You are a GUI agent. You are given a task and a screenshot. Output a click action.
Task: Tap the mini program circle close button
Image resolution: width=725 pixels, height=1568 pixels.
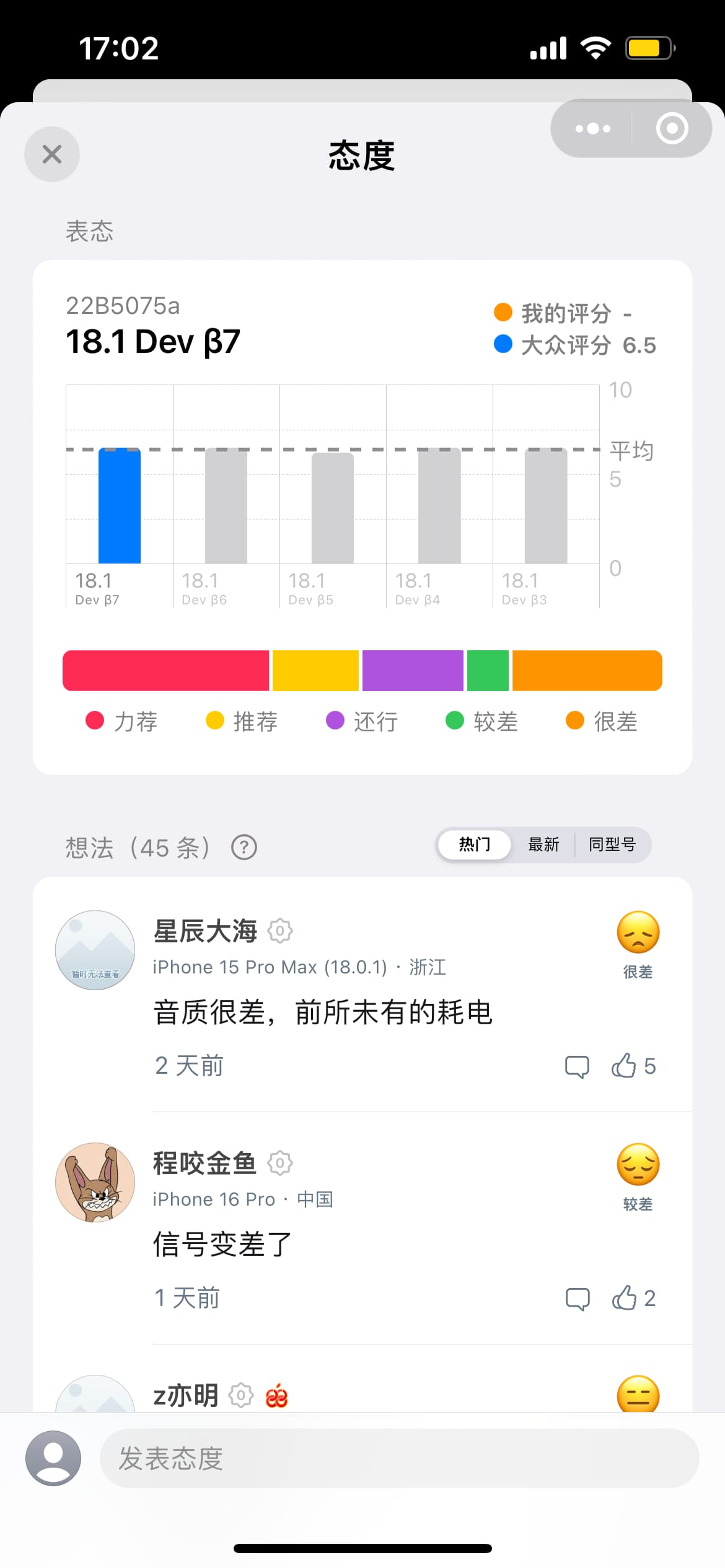pos(672,129)
